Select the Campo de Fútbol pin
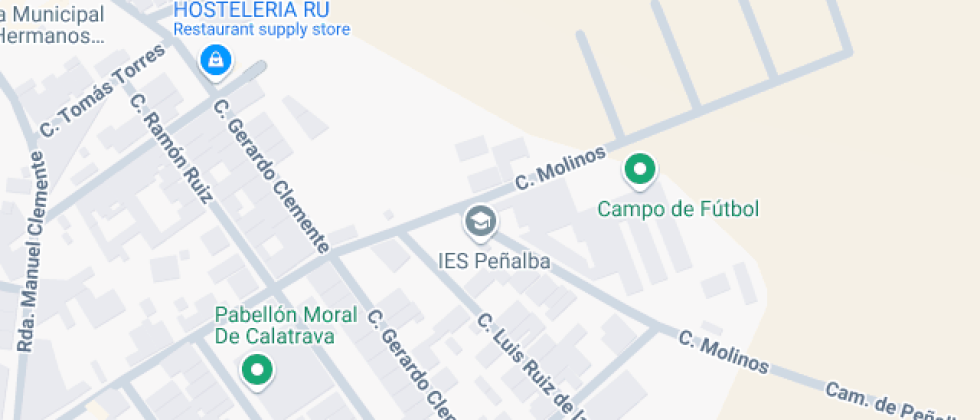Screen dimensions: 980x420 (639, 169)
